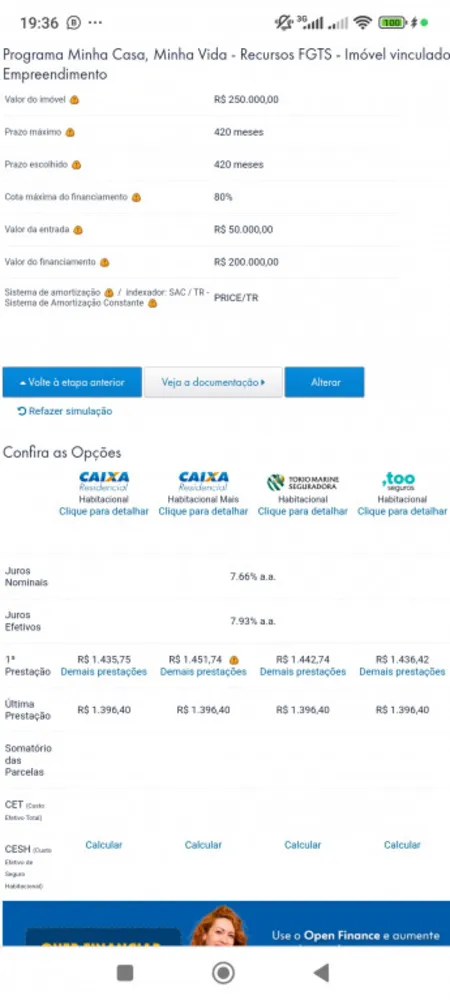450x1000 pixels.
Task: Tap the Alterar button
Action: point(324,382)
